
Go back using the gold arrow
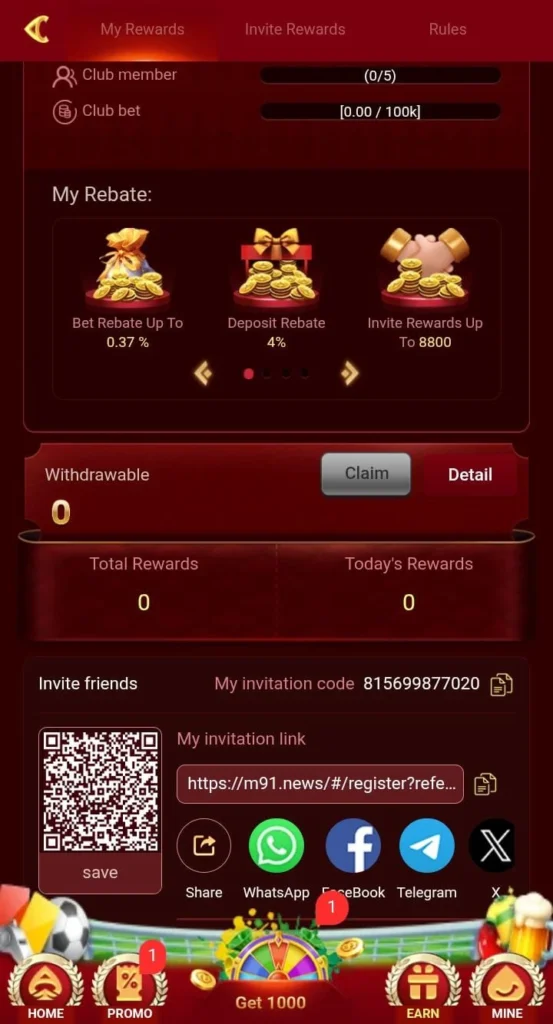[37, 29]
